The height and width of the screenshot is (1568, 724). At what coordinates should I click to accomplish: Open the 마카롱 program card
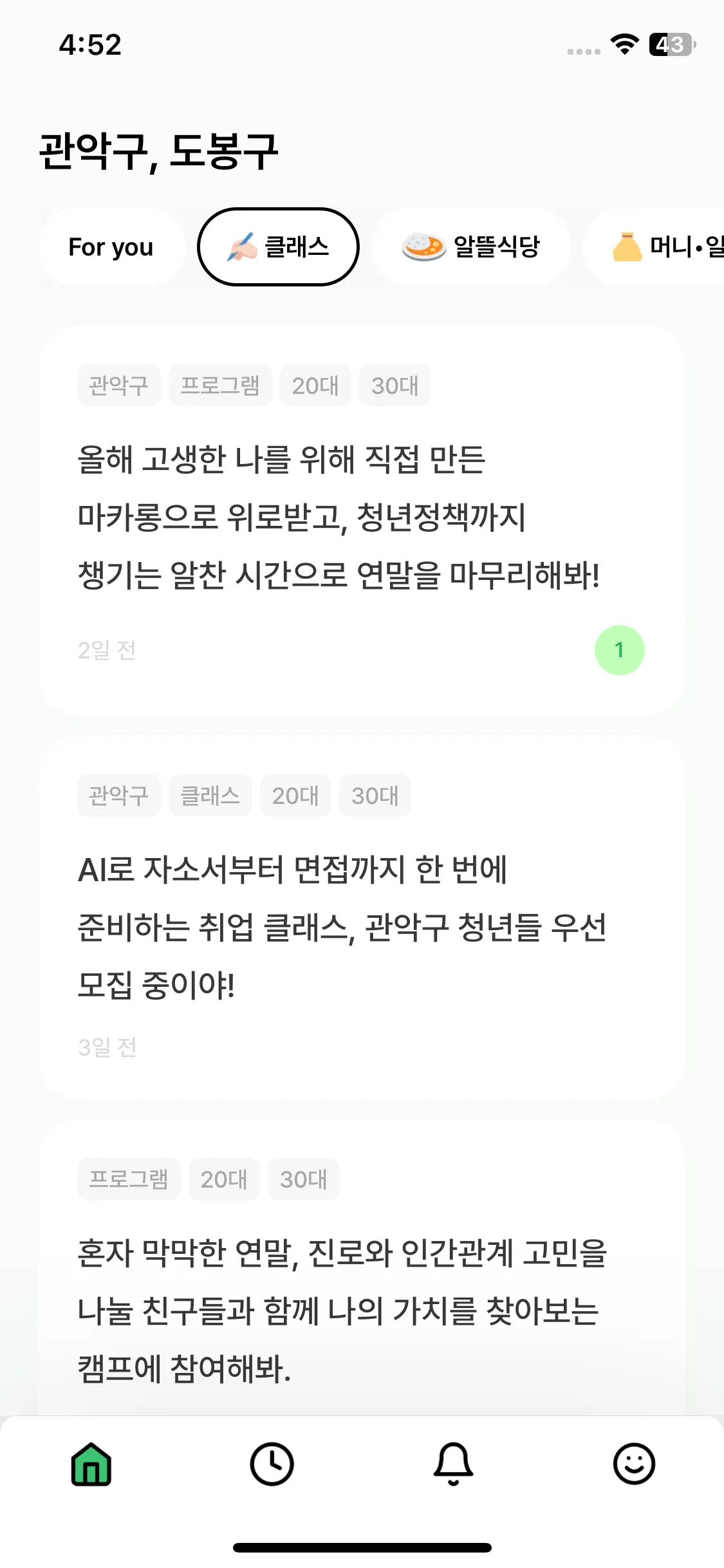coord(362,521)
